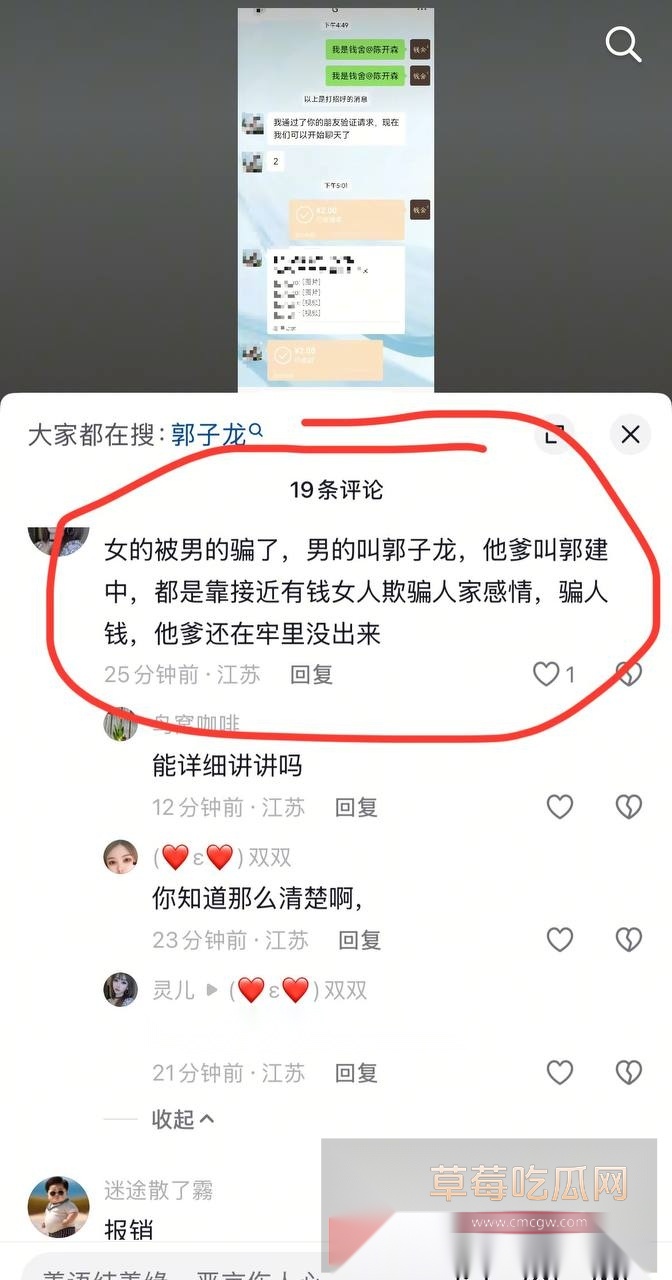This screenshot has width=672, height=1280.
Task: Expand comments panel to full screen
Action: [x=555, y=434]
